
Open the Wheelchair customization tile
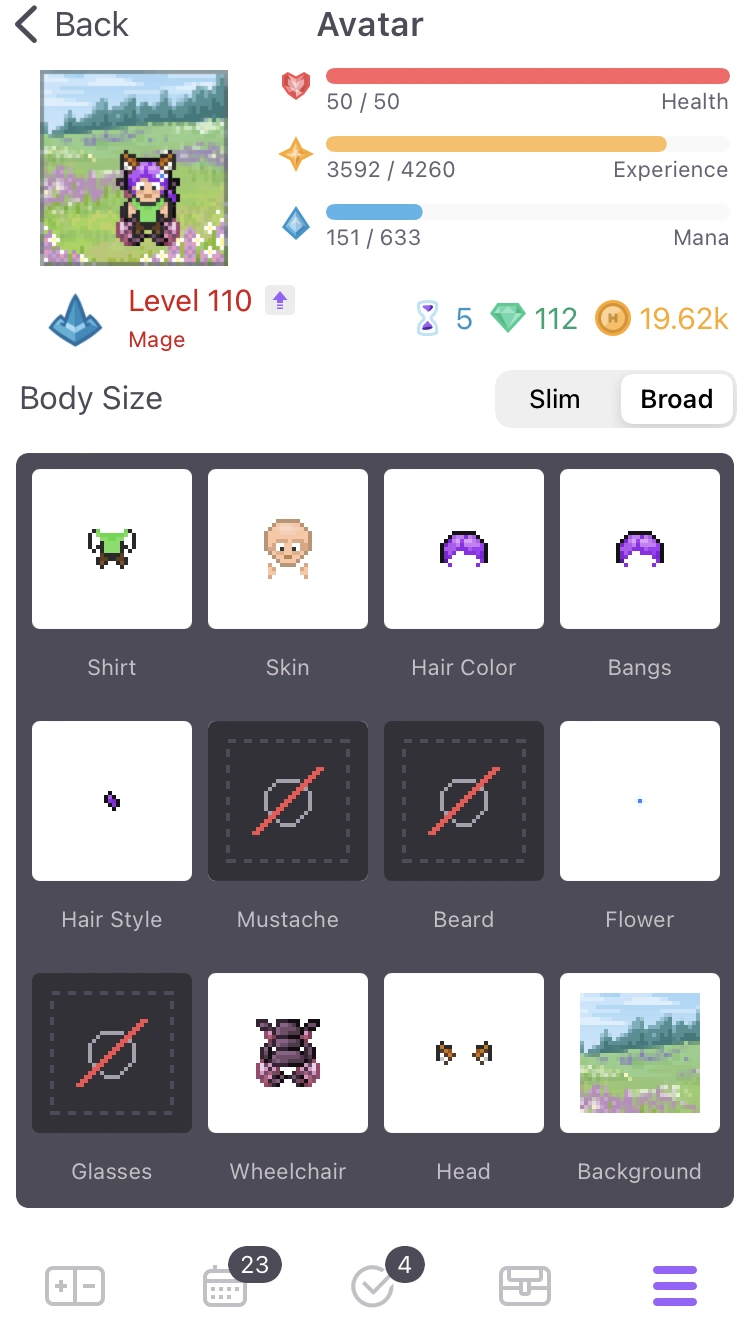[x=288, y=1053]
